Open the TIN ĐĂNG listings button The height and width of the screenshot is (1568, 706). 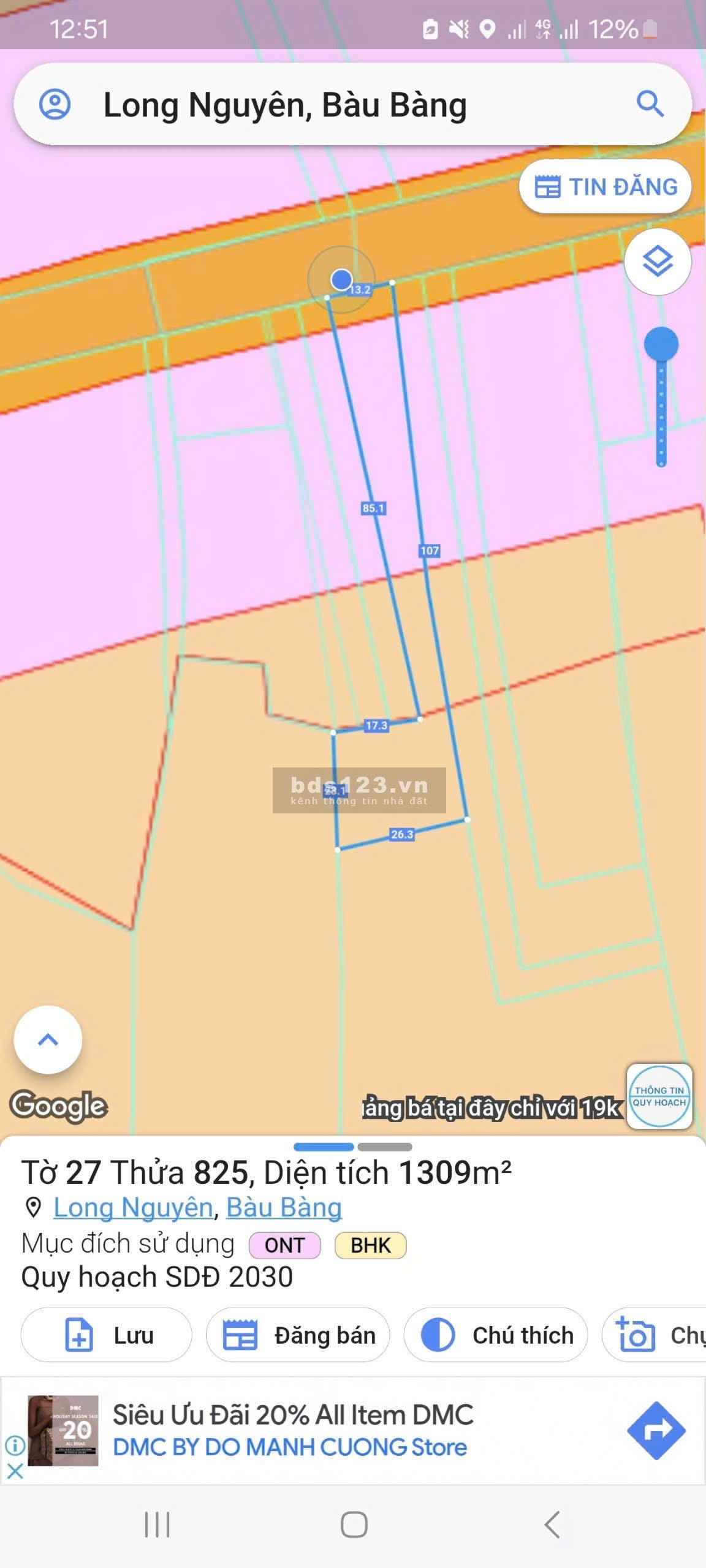click(x=605, y=187)
